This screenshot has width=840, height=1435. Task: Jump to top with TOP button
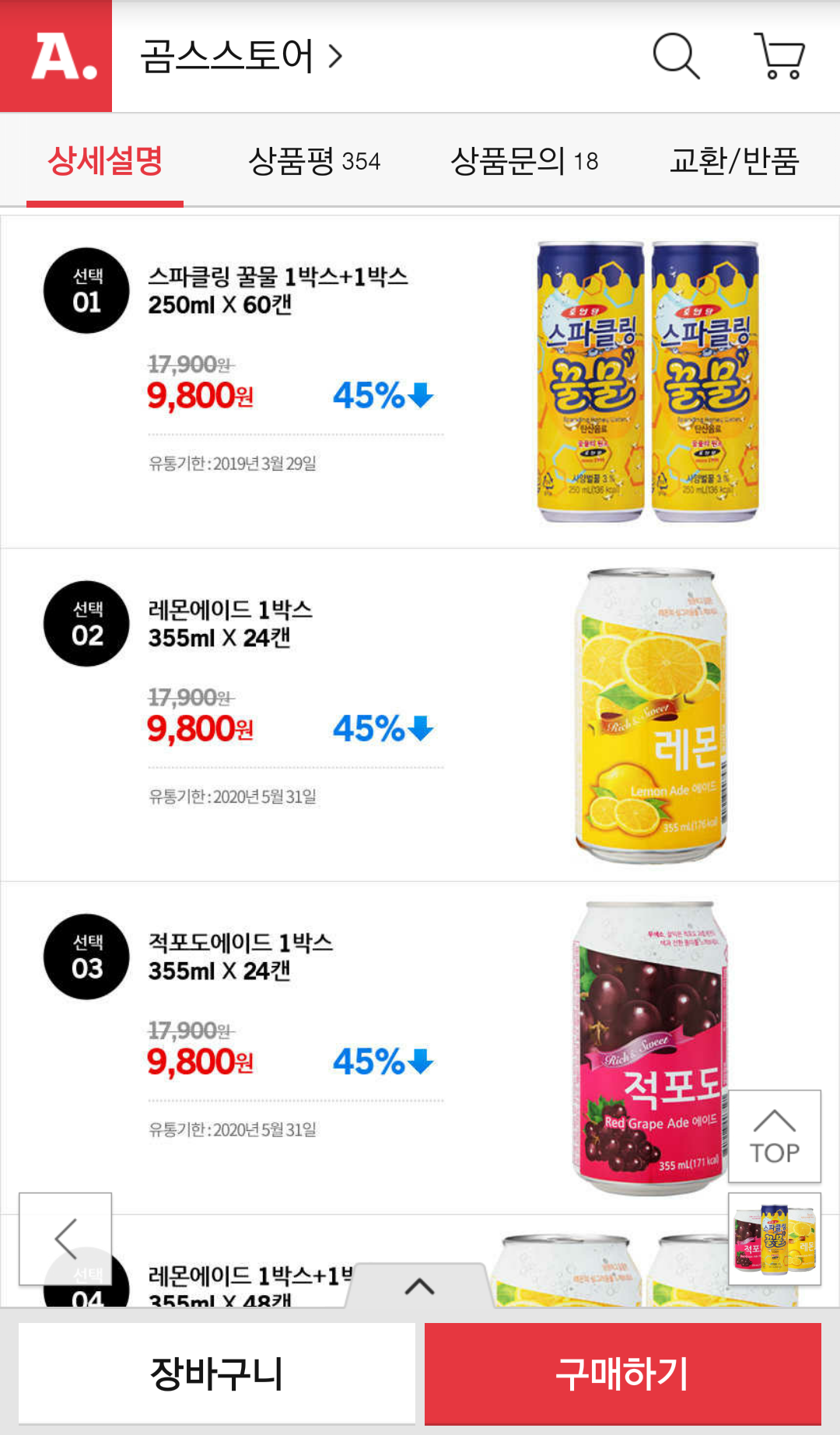click(x=775, y=1136)
